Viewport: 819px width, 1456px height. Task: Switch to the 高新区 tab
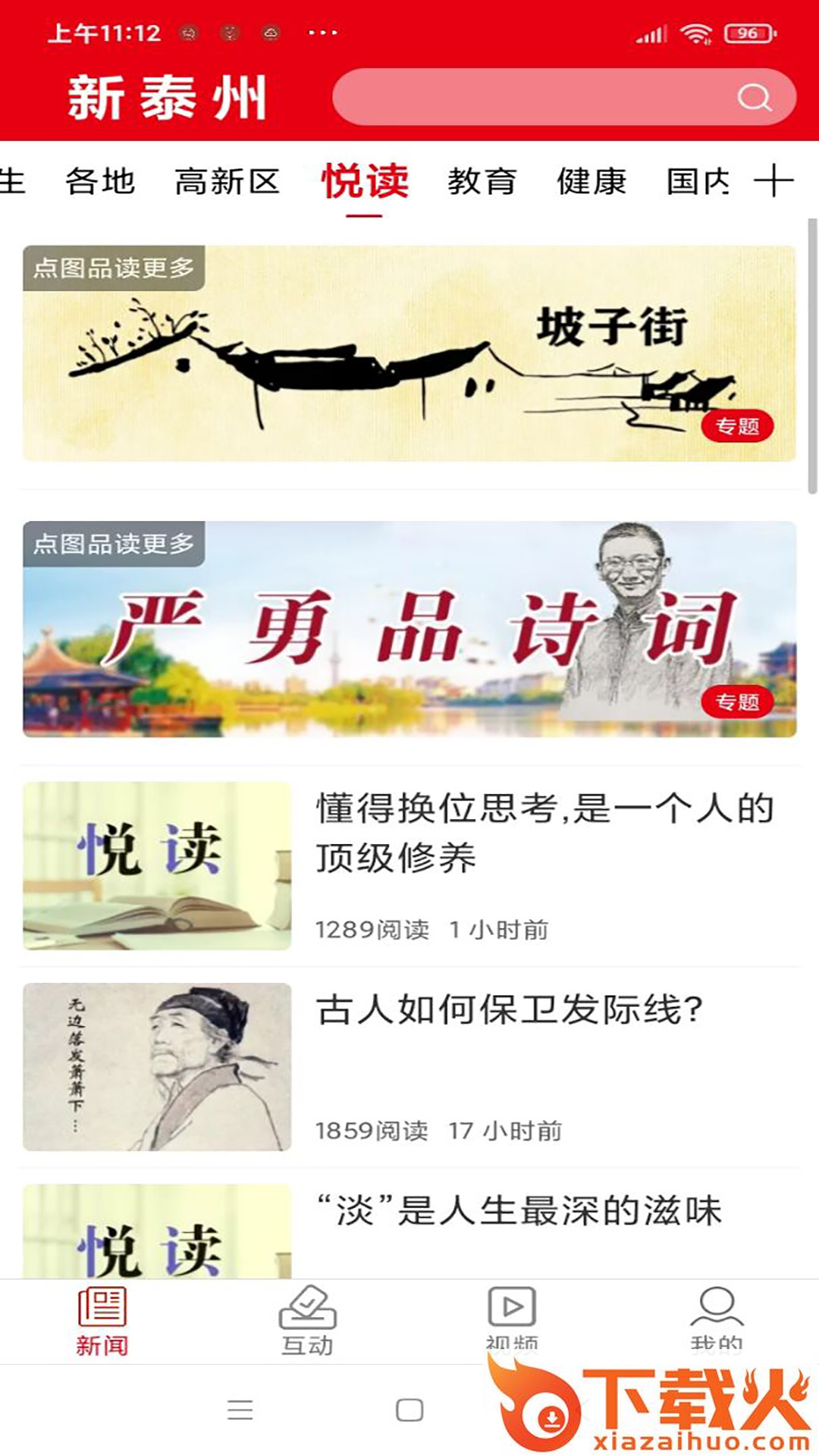(227, 182)
